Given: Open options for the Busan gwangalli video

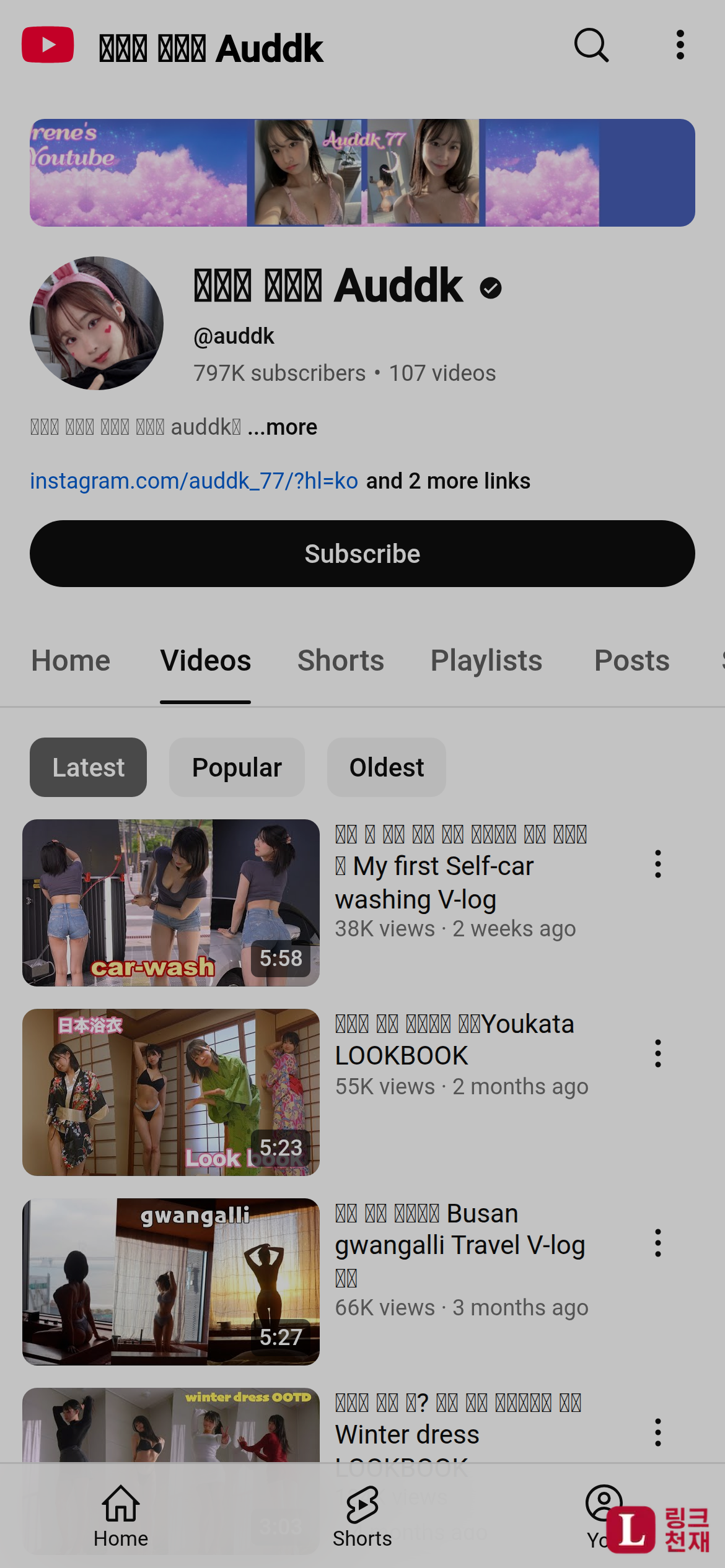Looking at the screenshot, I should tap(657, 1243).
